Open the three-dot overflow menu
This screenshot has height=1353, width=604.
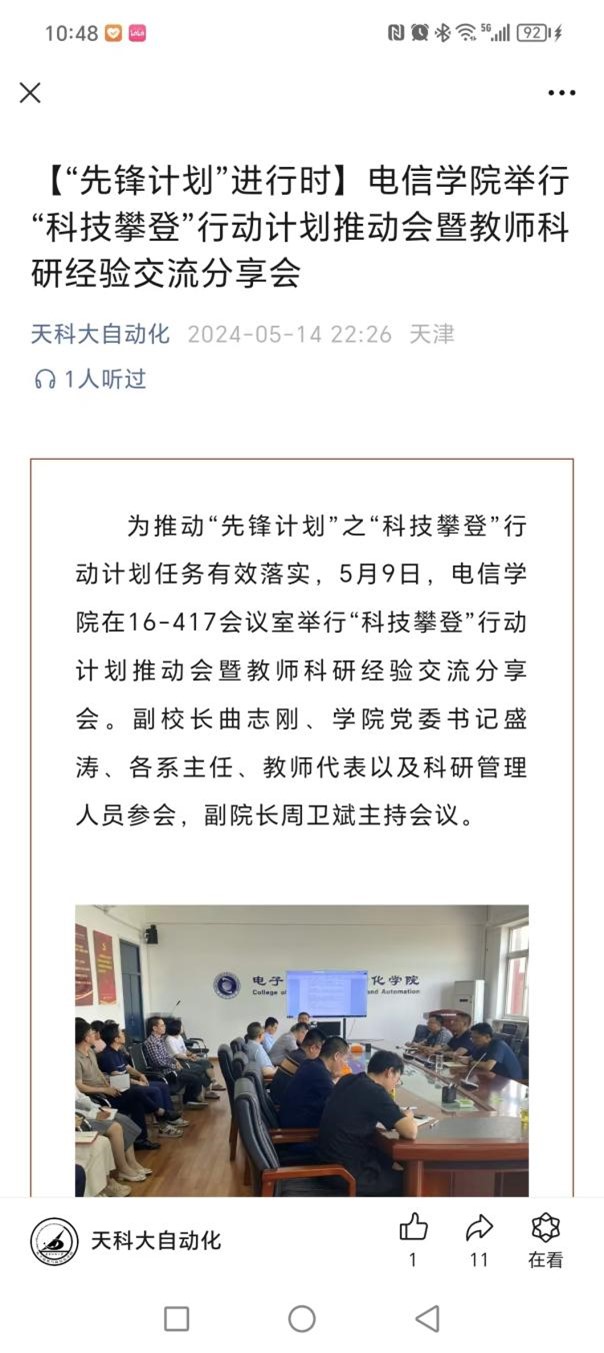click(x=561, y=93)
